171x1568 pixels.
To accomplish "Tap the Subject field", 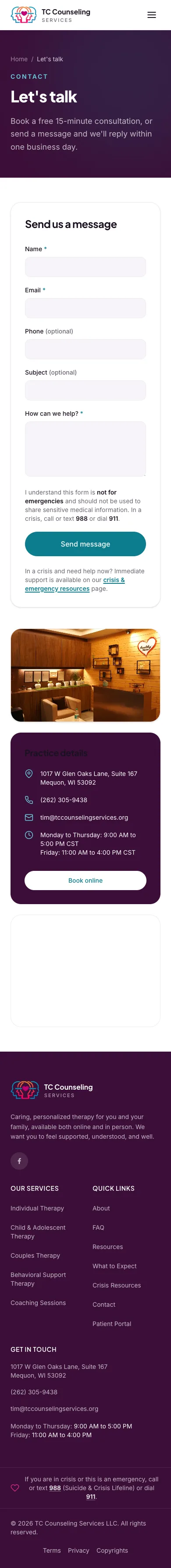I will (85, 390).
